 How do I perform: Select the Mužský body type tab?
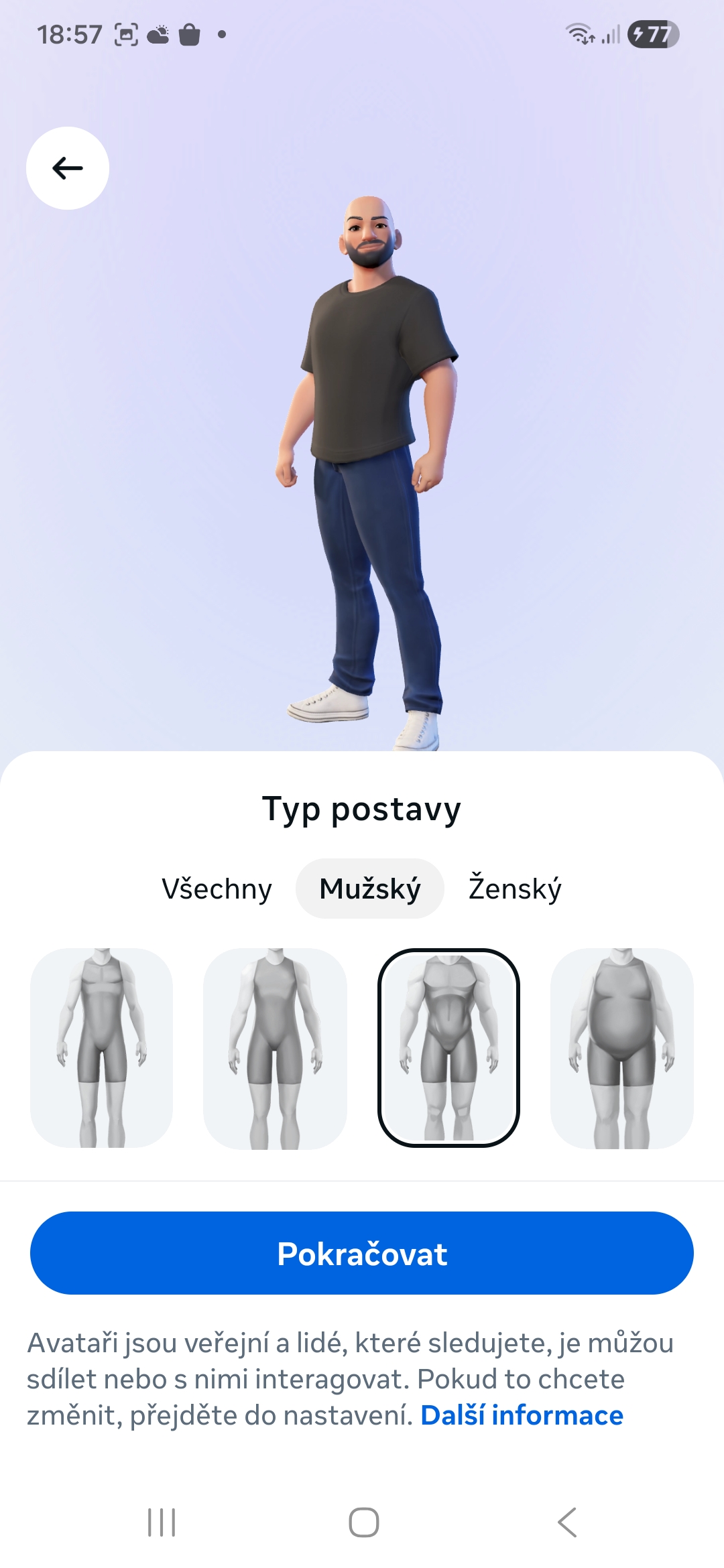click(x=370, y=889)
